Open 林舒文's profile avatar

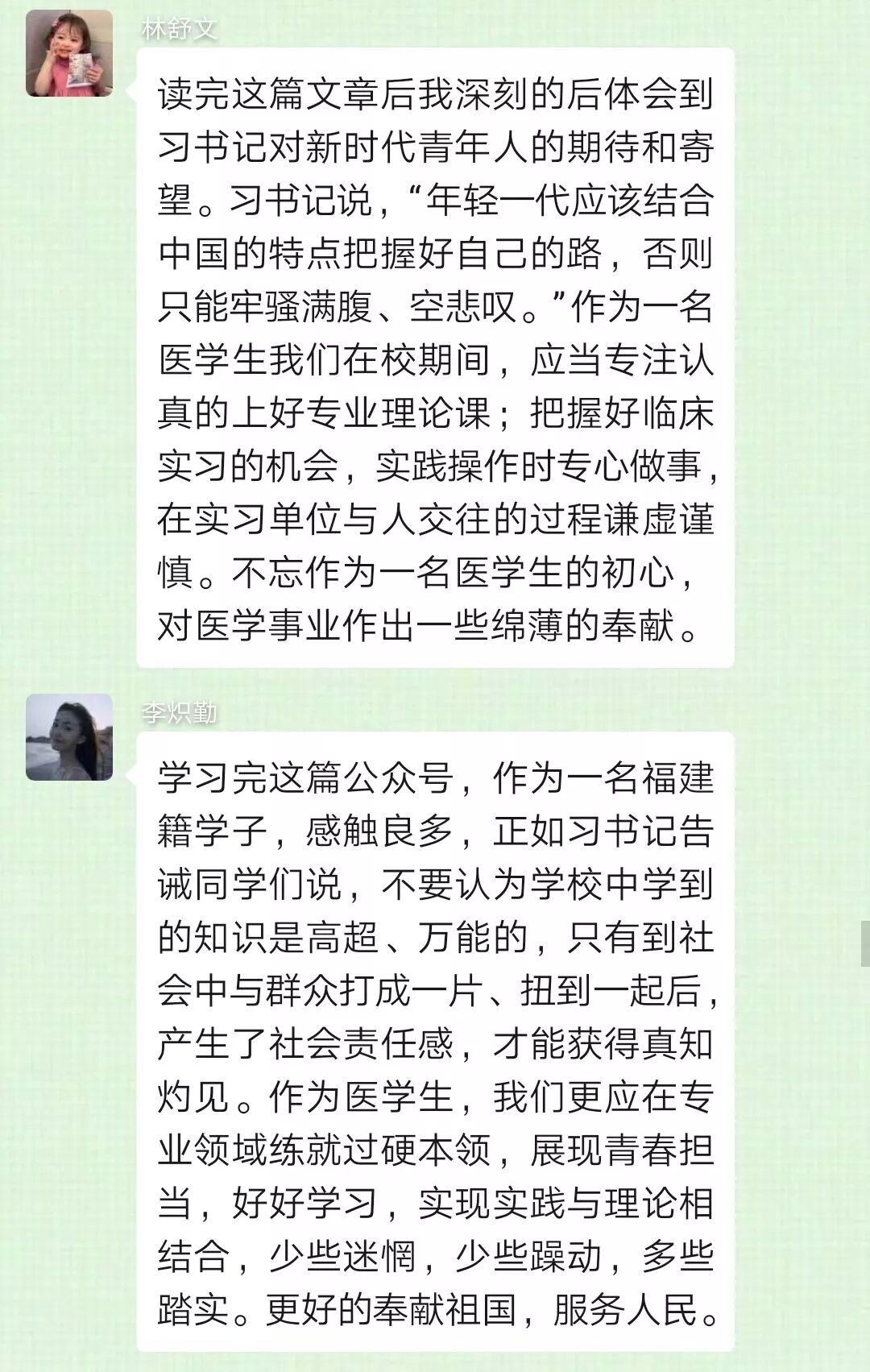69,53
